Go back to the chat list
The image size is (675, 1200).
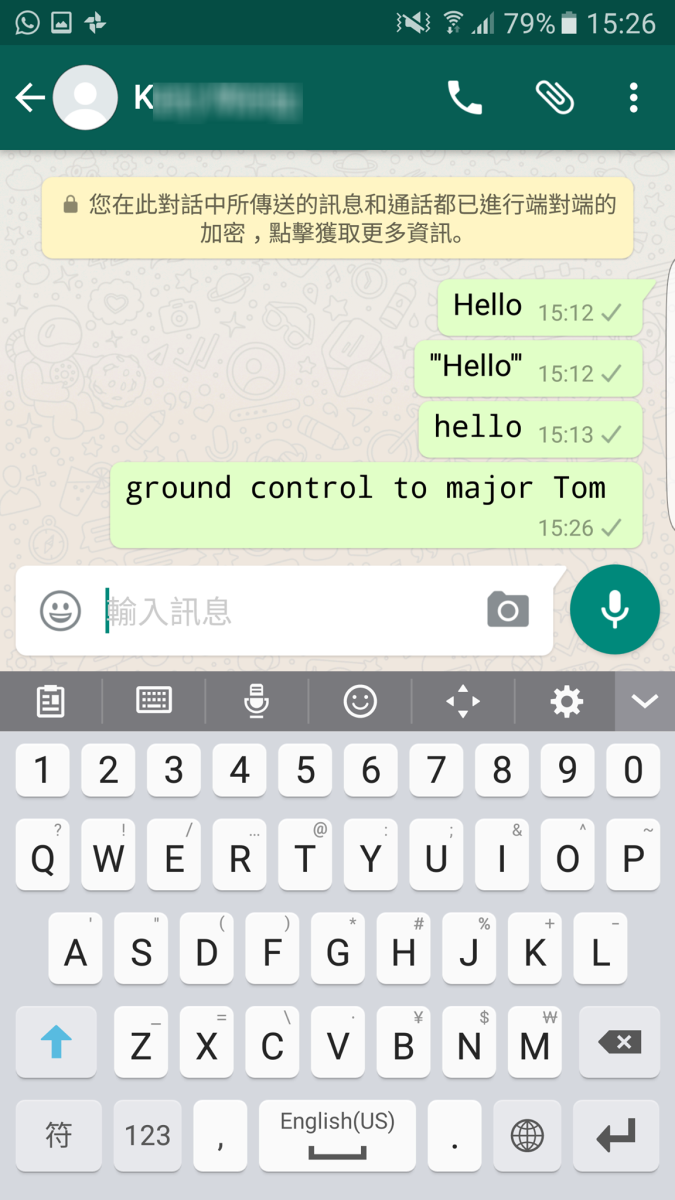coord(30,98)
